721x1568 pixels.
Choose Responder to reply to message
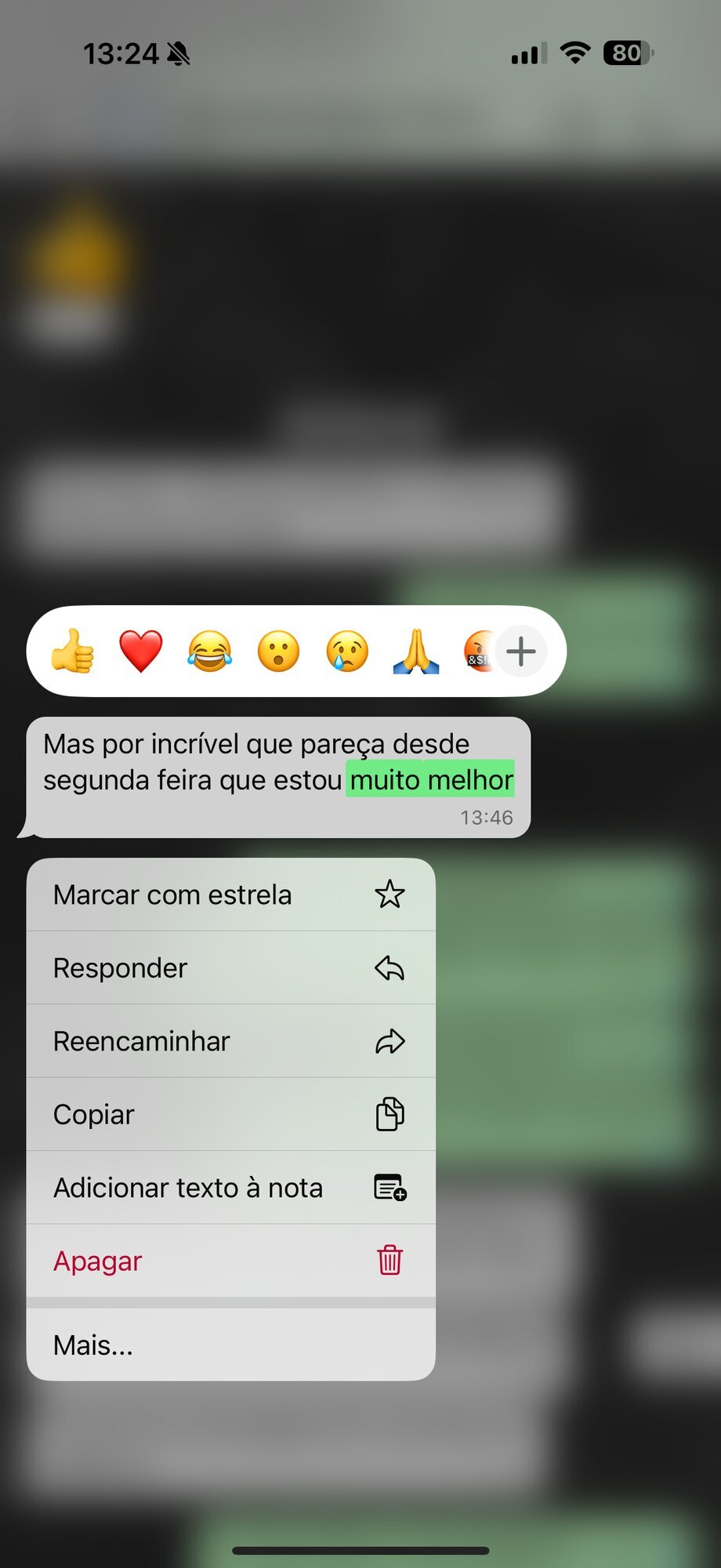(230, 968)
